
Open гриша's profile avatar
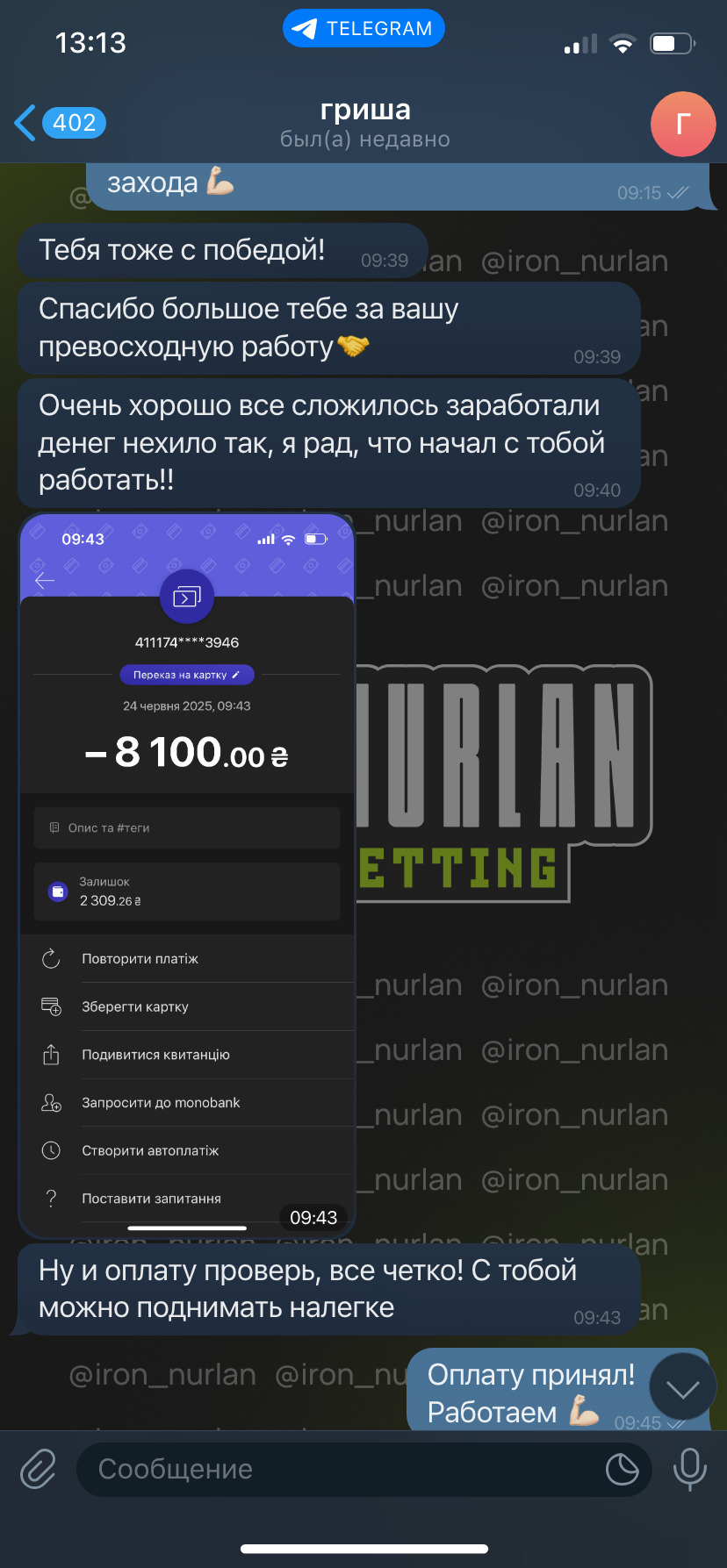click(683, 124)
